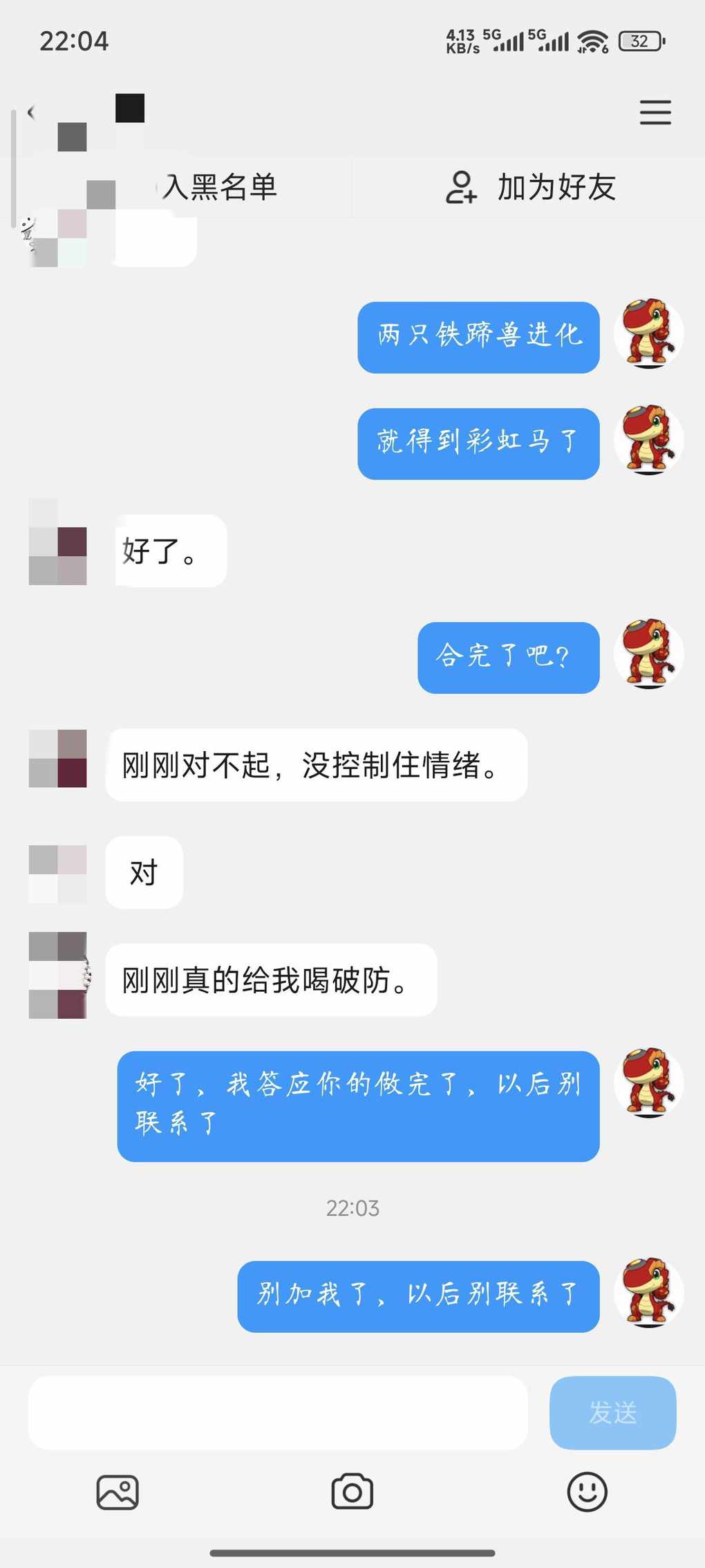The image size is (705, 1568).
Task: Open sender's avatar beside 好了。
Action: 58,542
